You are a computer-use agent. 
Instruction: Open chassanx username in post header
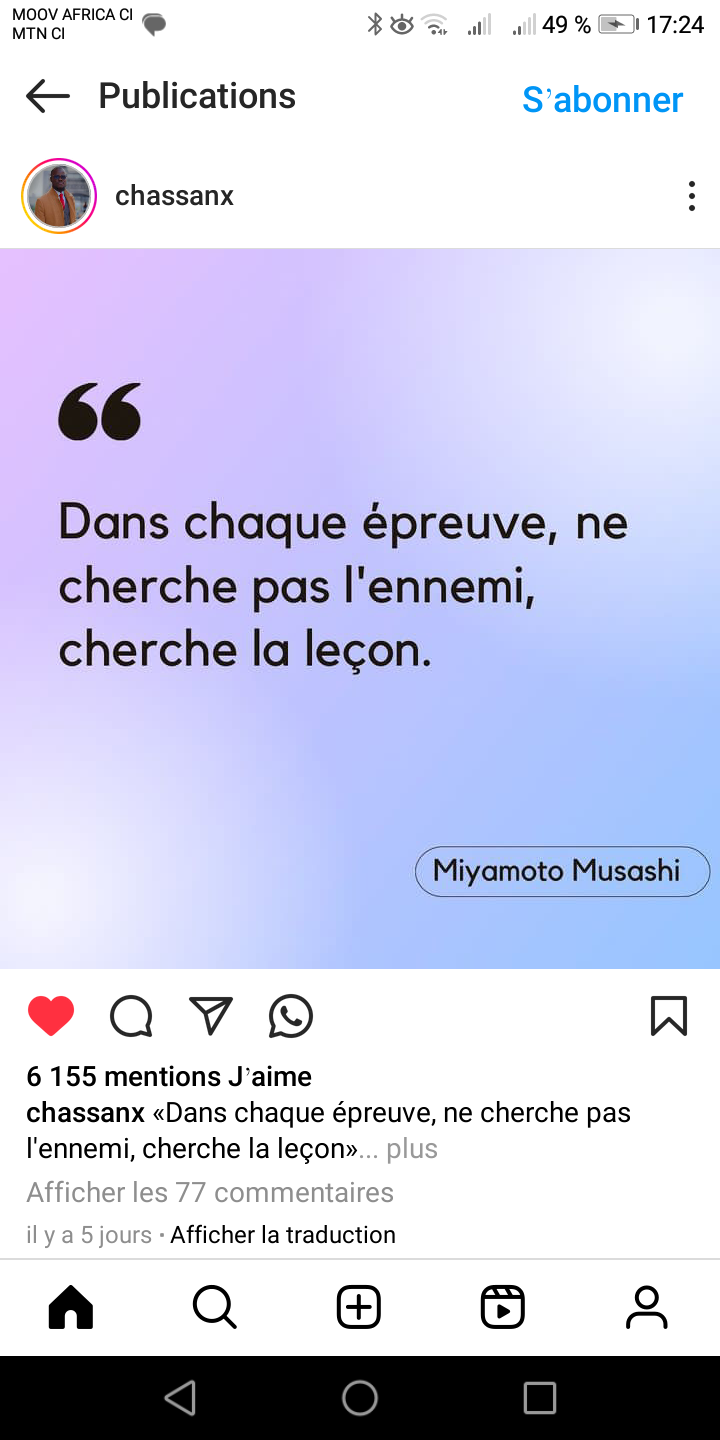click(x=174, y=196)
